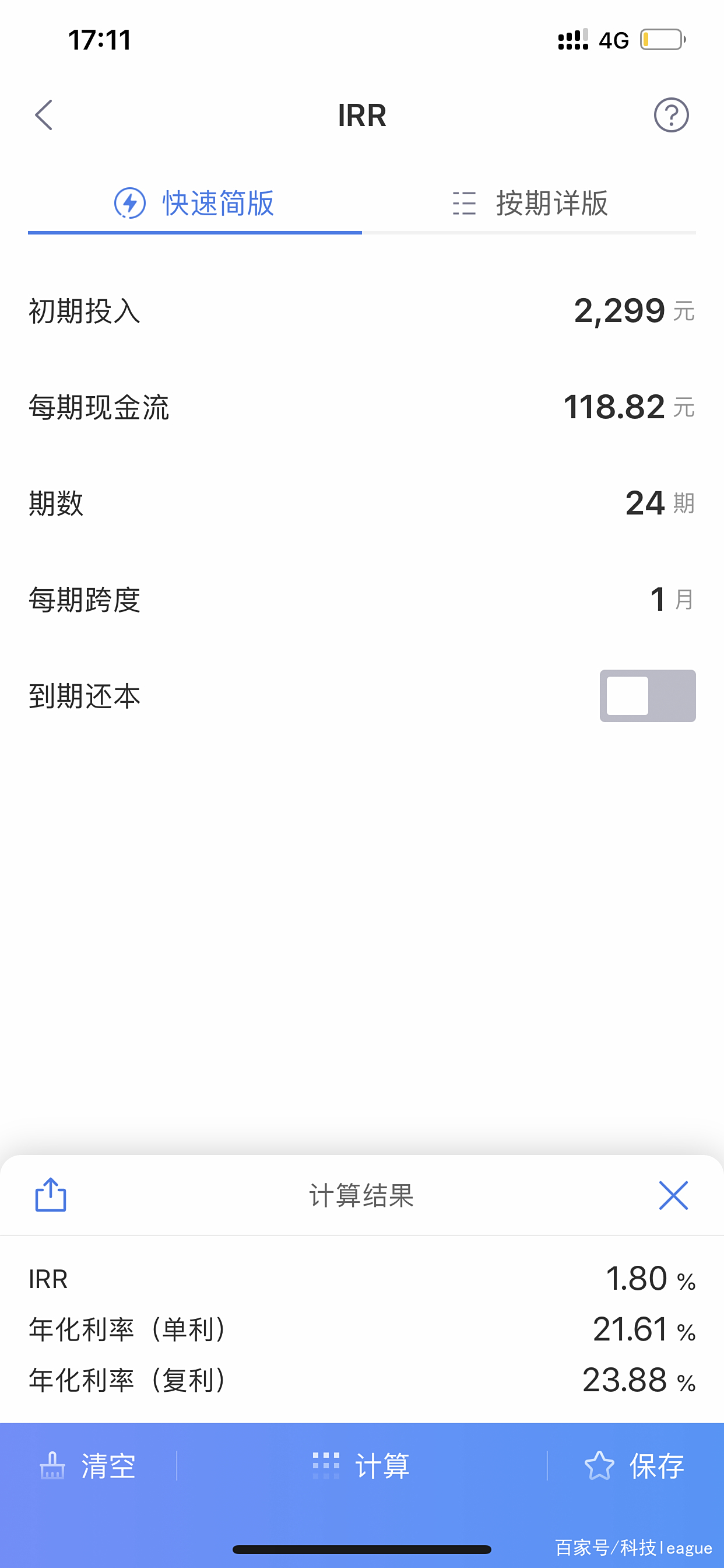Edit the 每期现金流 value field
724x1568 pixels.
pyautogui.click(x=613, y=407)
